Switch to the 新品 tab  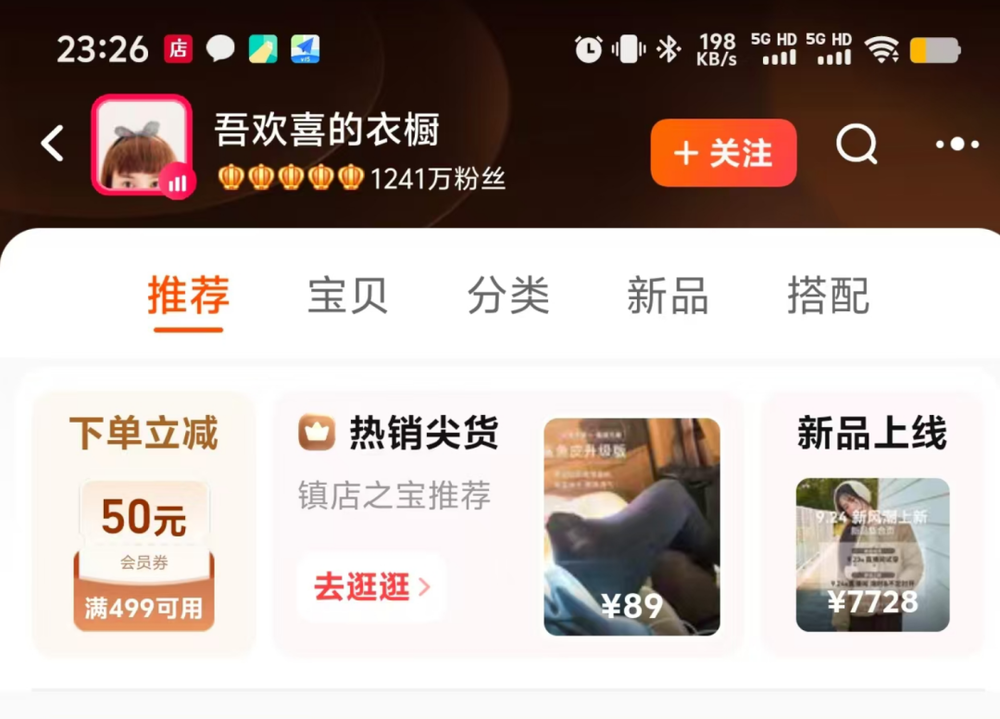pyautogui.click(x=668, y=295)
